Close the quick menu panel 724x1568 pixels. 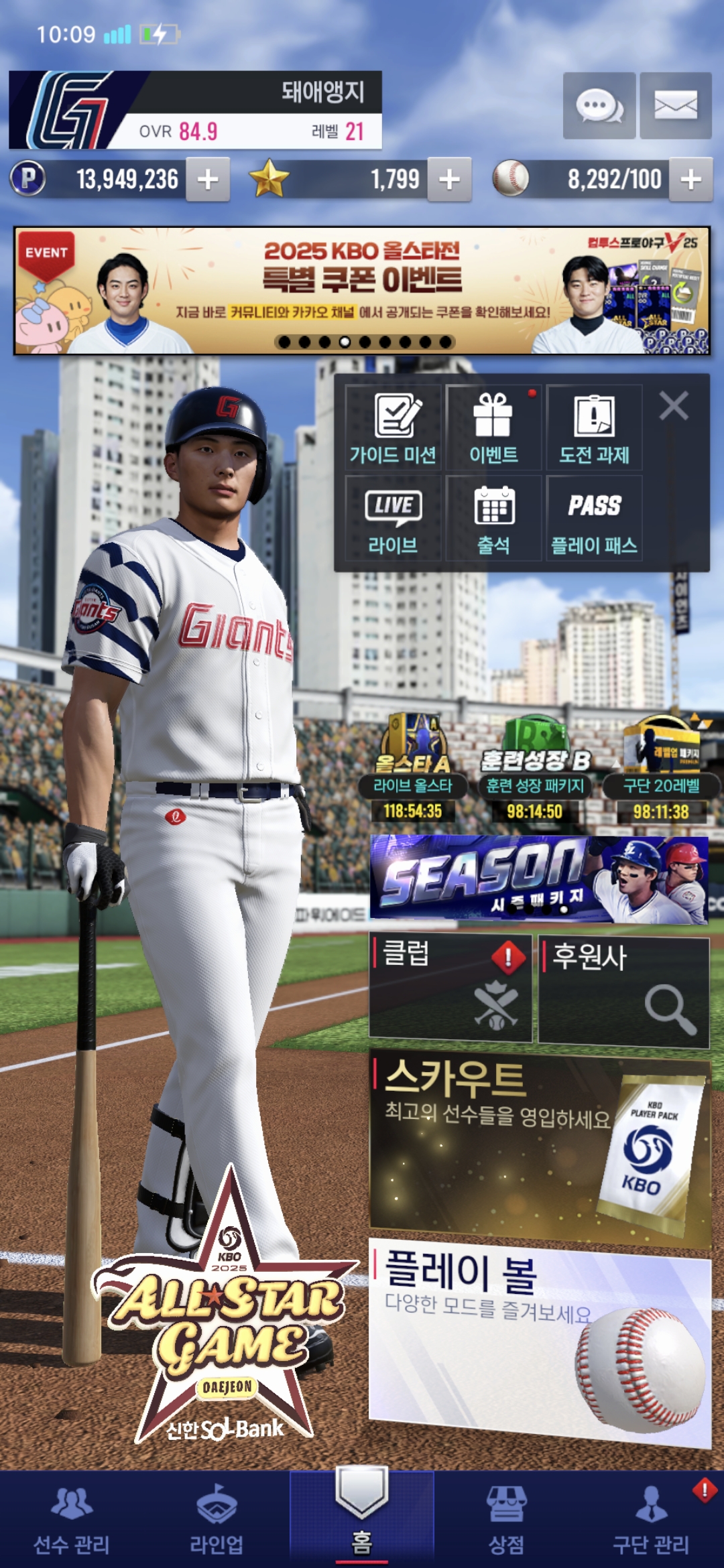673,406
